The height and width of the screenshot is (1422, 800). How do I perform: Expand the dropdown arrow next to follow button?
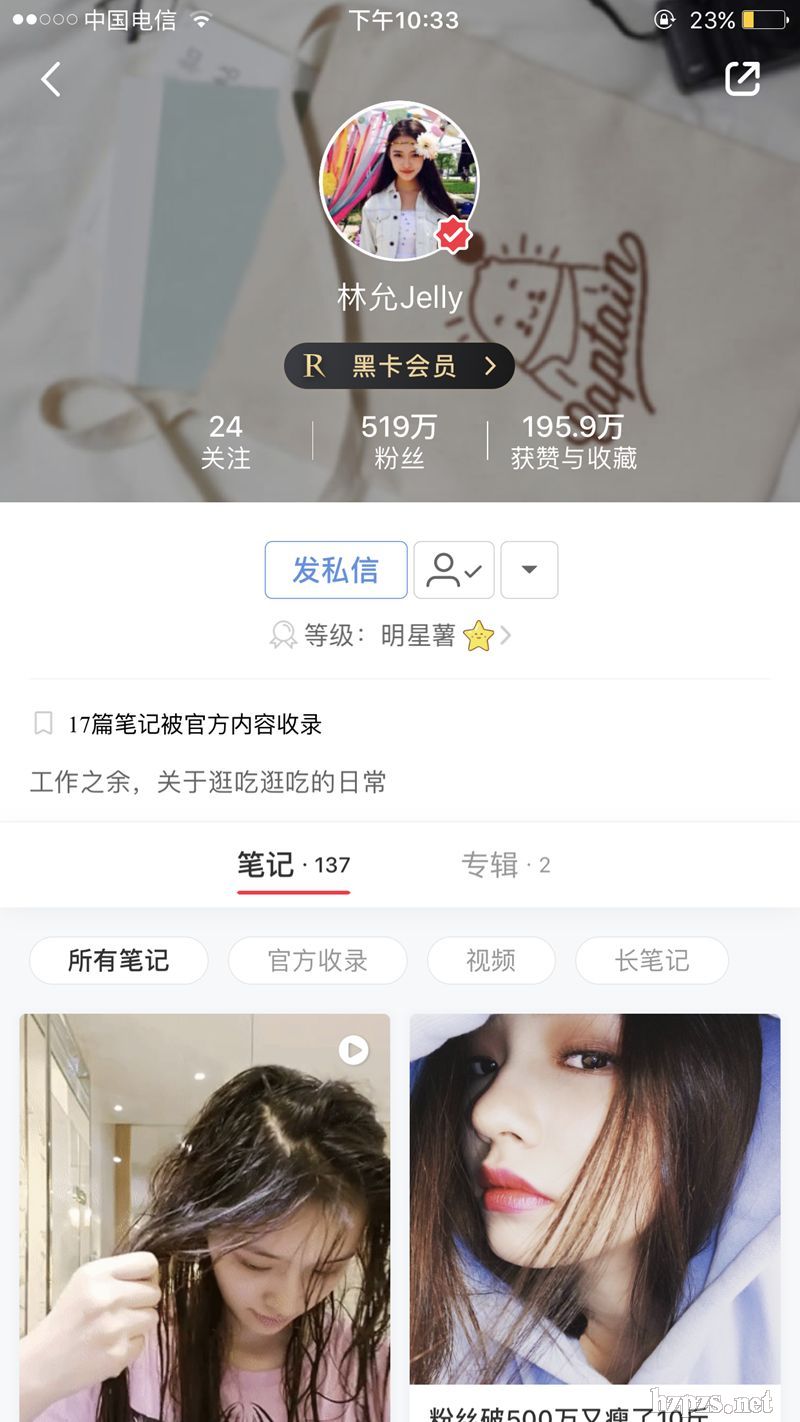[x=529, y=570]
